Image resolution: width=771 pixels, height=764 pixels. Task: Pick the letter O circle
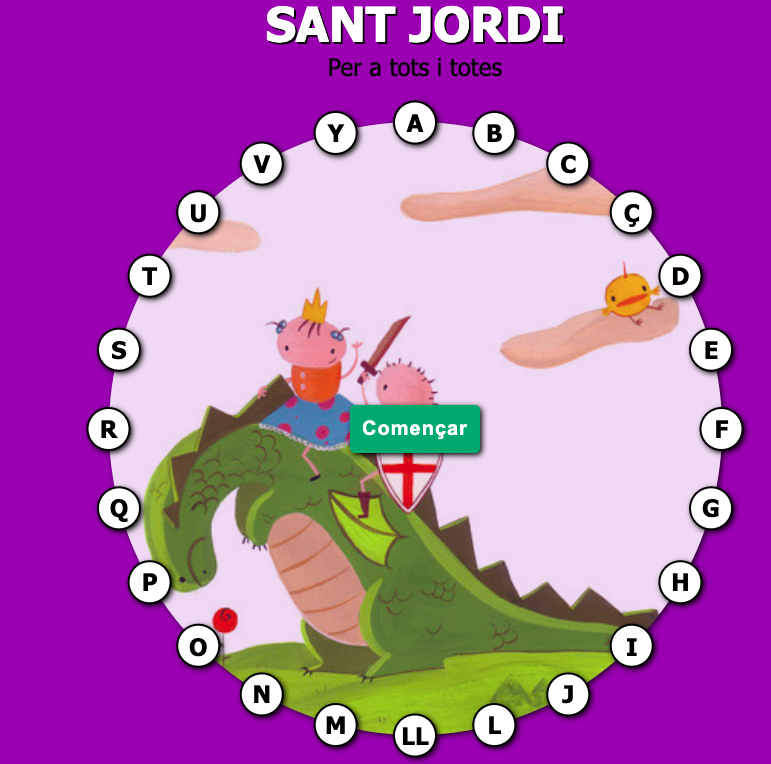[198, 647]
